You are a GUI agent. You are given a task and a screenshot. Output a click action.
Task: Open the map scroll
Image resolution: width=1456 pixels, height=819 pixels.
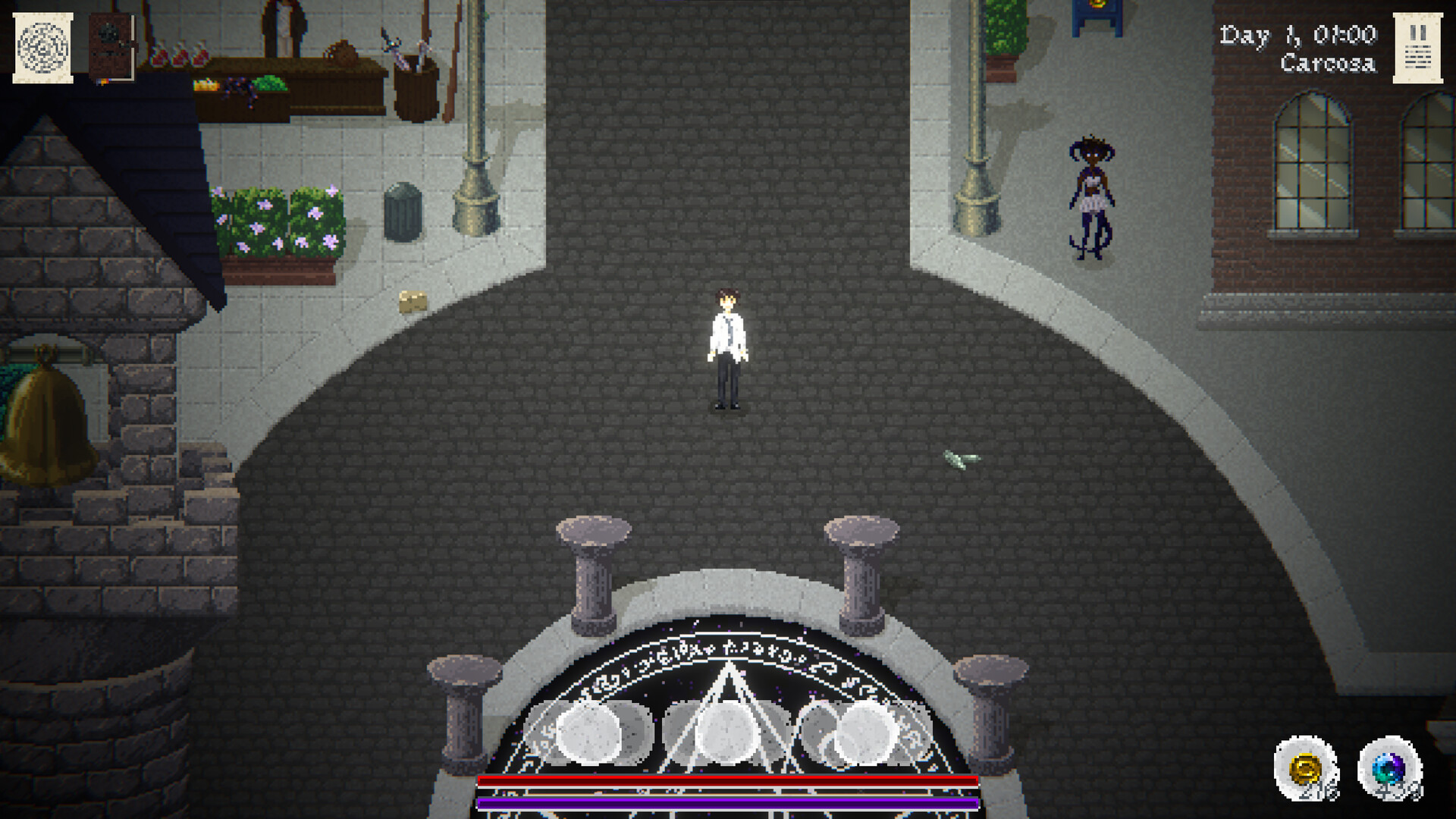(43, 48)
